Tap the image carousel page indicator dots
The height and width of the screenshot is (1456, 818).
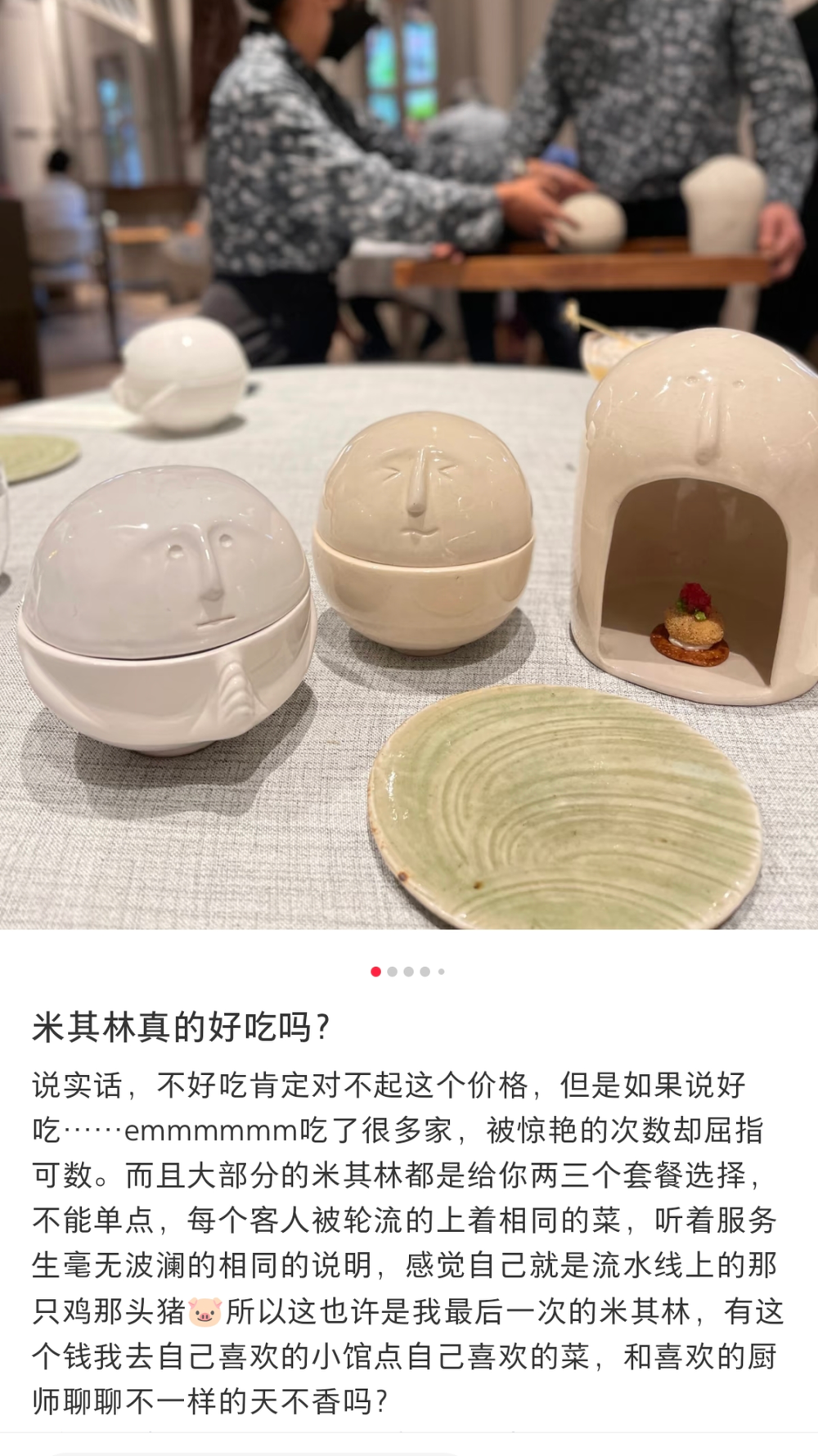[407, 972]
